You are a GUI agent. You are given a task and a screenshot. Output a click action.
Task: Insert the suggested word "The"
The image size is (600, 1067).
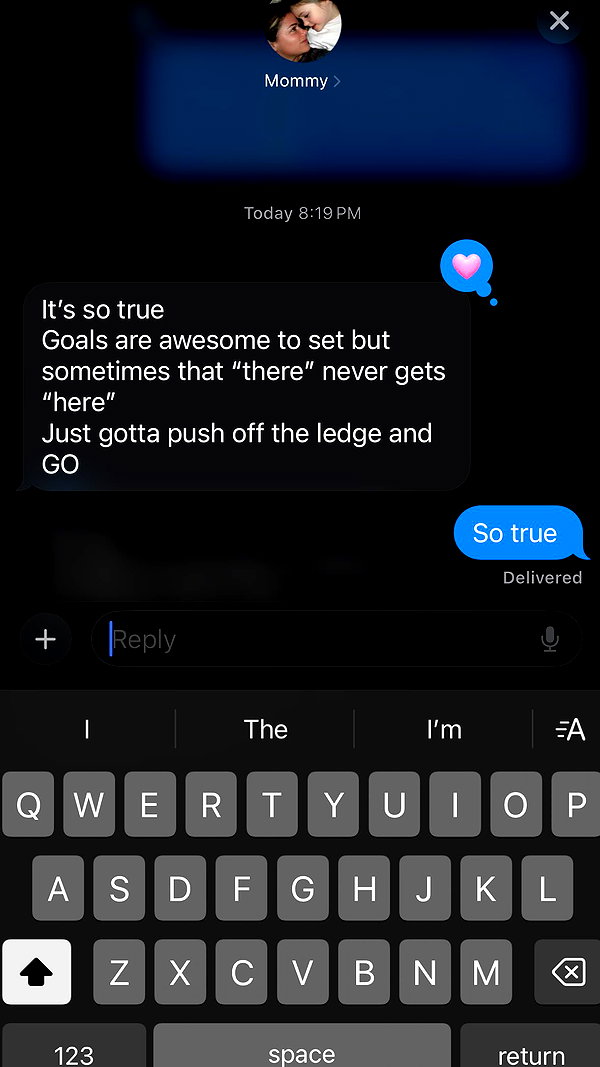coord(265,729)
